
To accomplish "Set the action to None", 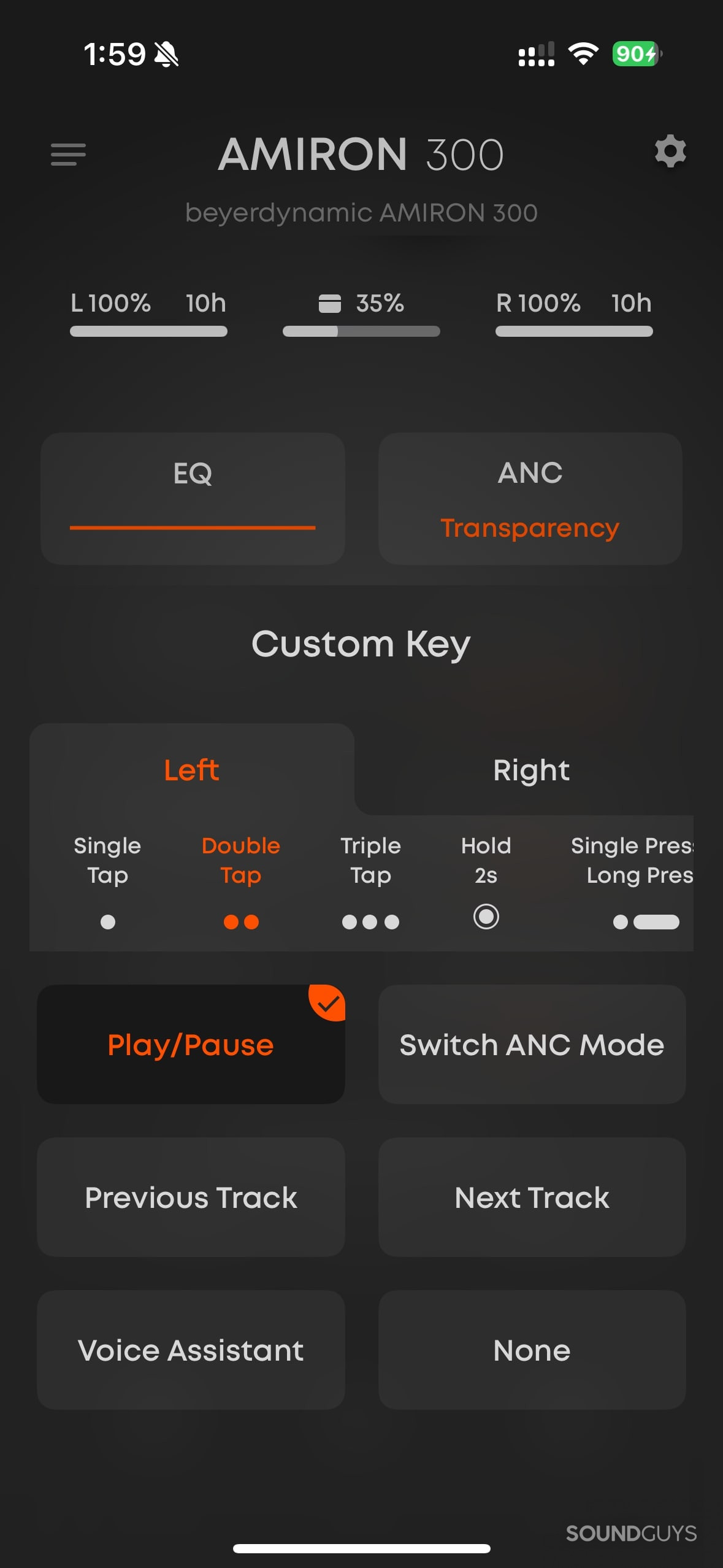I will tap(532, 1350).
